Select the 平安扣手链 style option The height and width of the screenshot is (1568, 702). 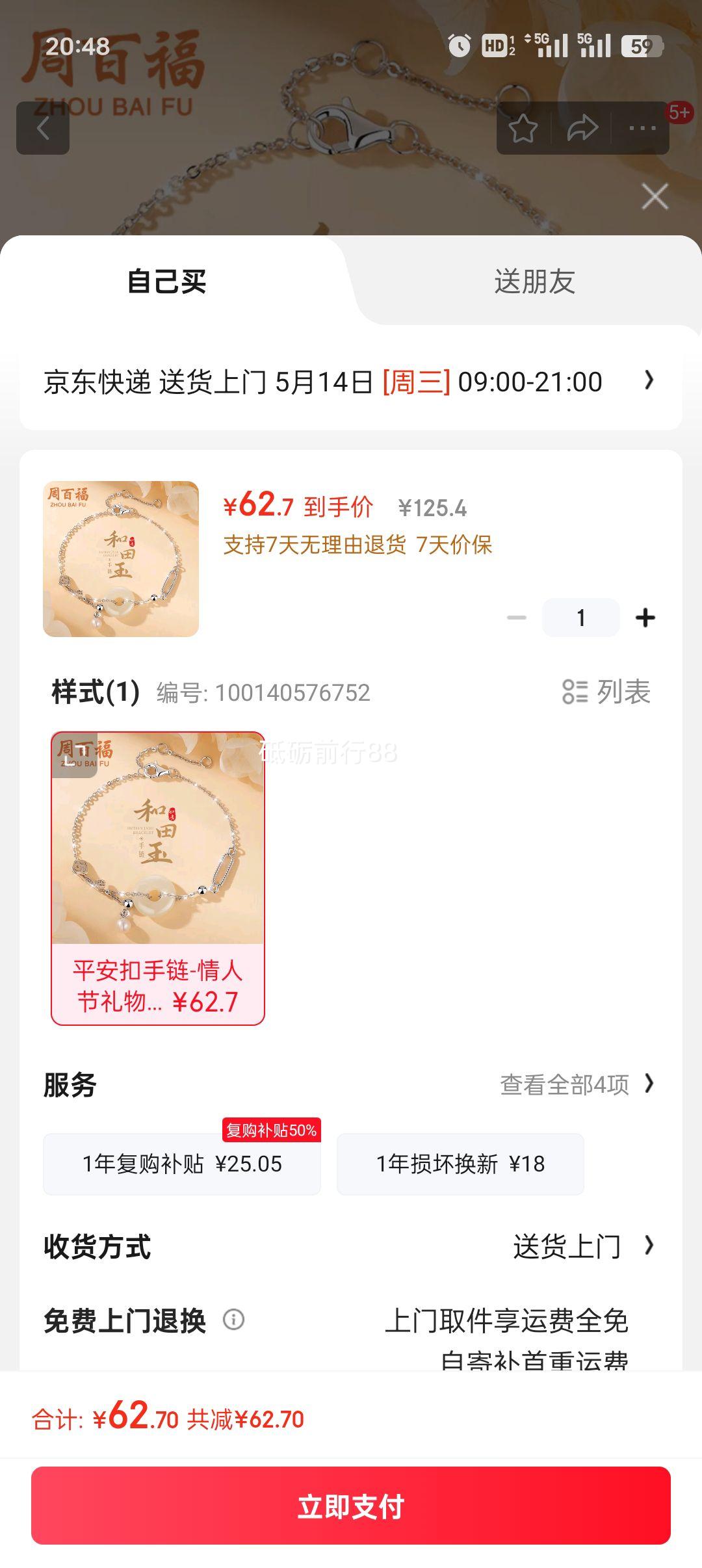(x=158, y=878)
